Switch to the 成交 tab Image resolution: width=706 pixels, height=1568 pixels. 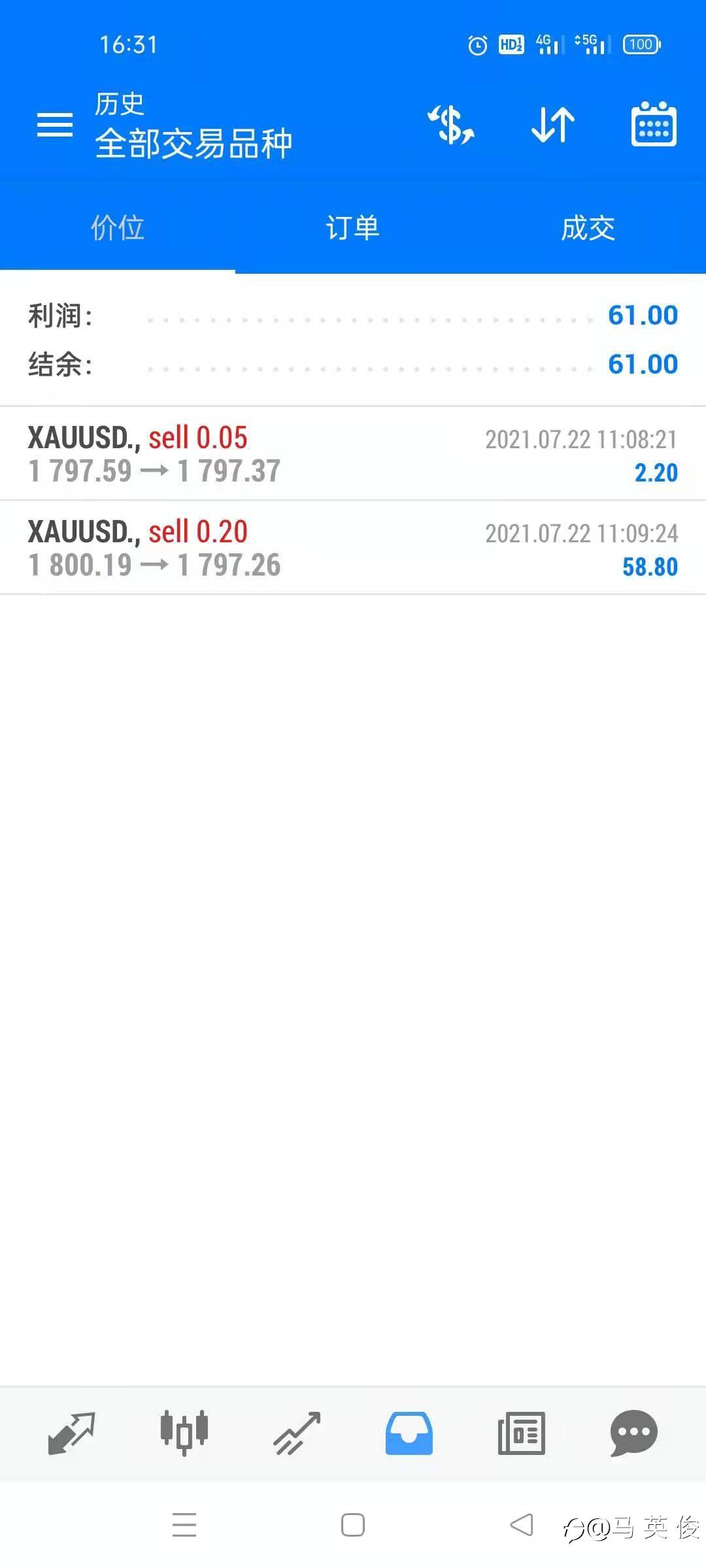click(588, 228)
